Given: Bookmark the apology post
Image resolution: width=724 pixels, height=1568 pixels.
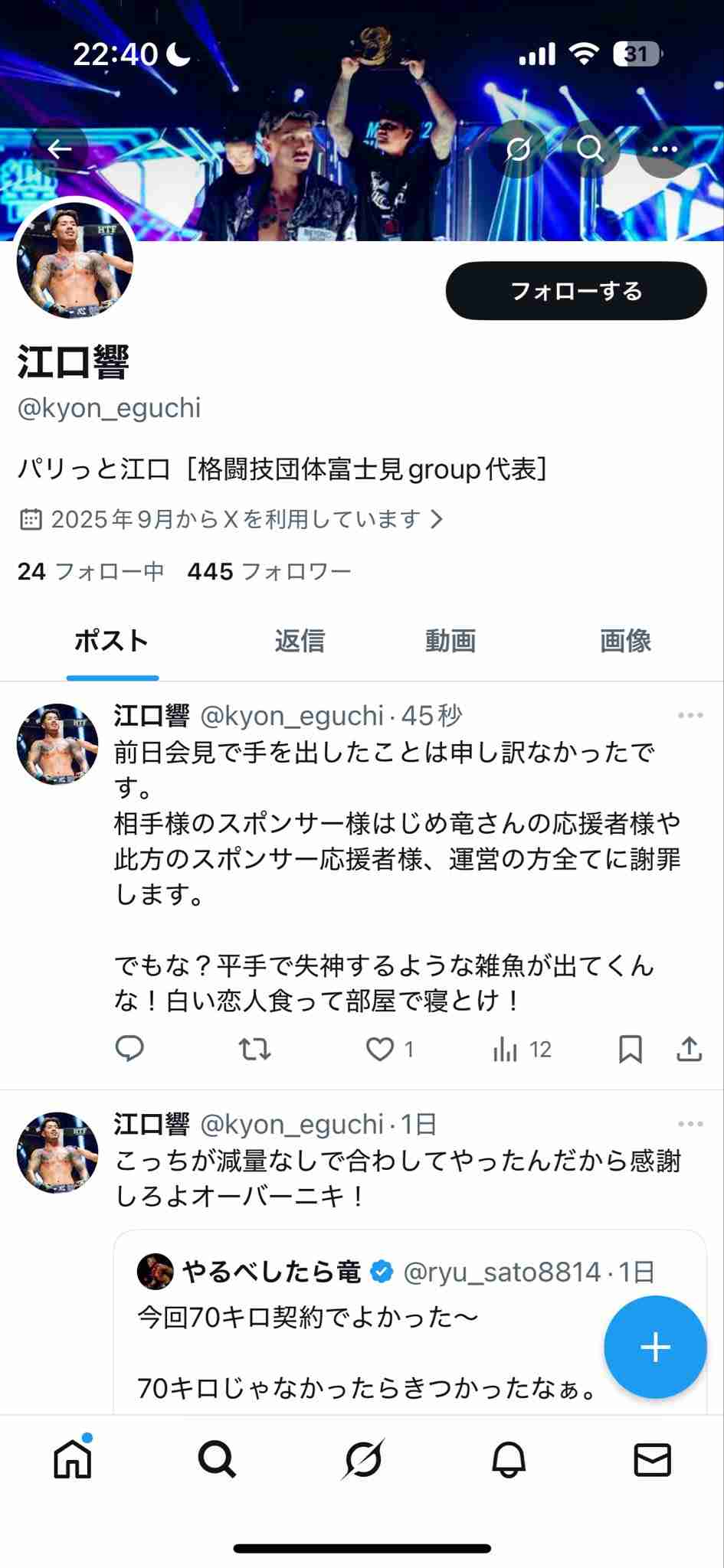Looking at the screenshot, I should [630, 1050].
